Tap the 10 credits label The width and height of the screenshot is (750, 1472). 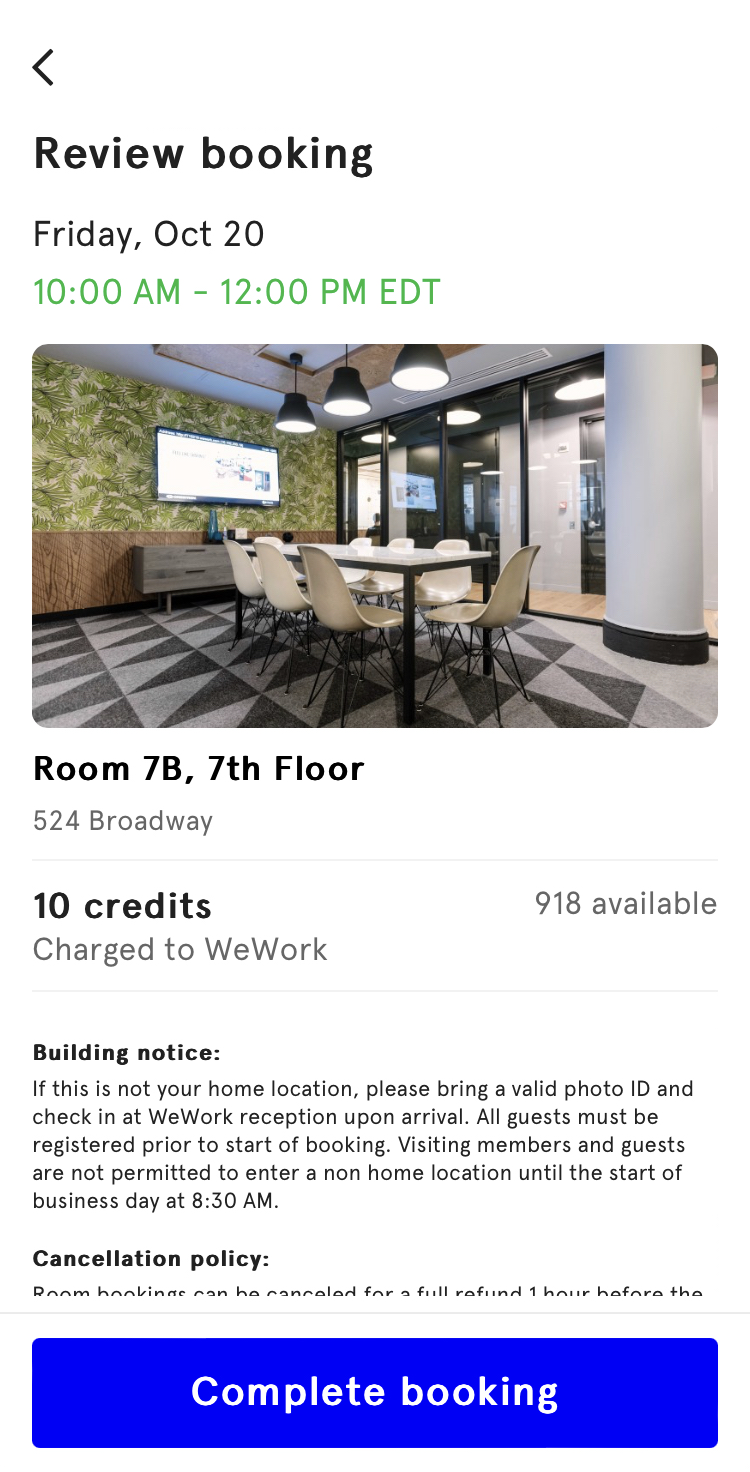[122, 906]
